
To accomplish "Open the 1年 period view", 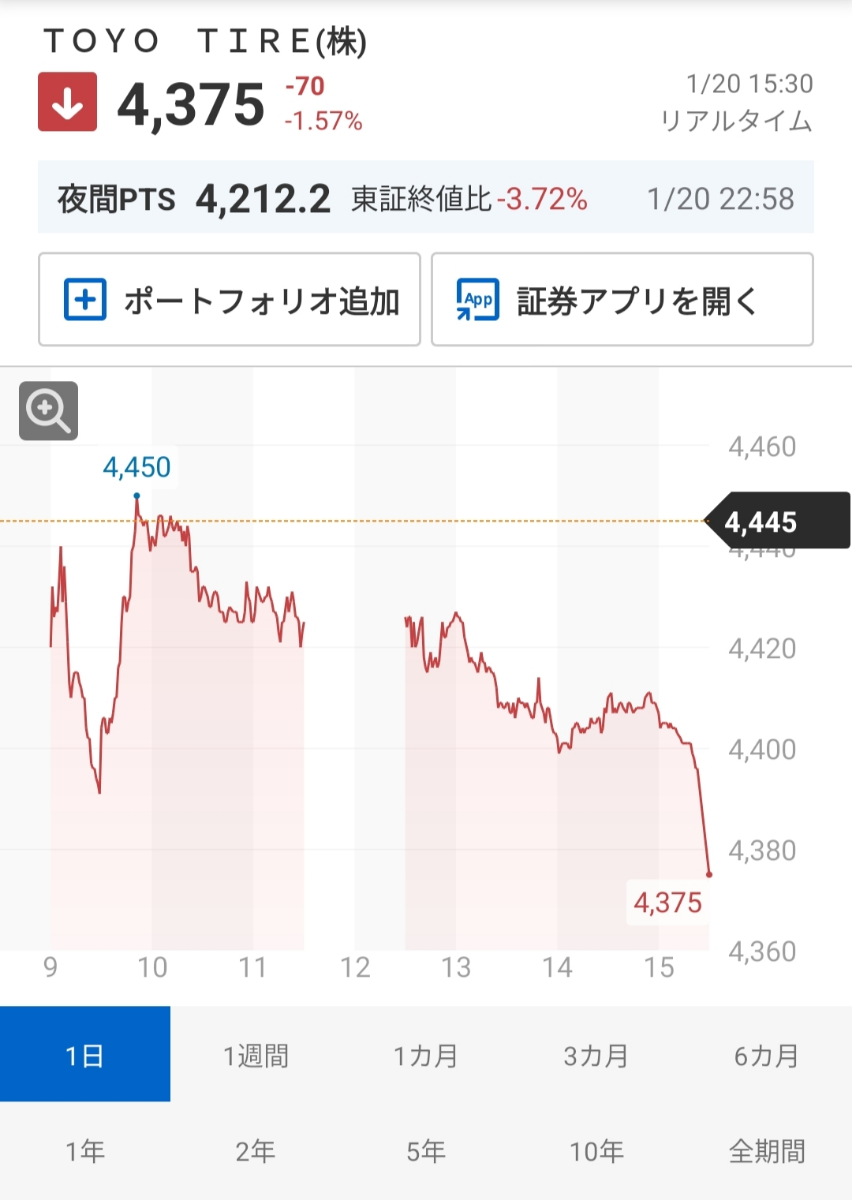I will (x=86, y=1150).
